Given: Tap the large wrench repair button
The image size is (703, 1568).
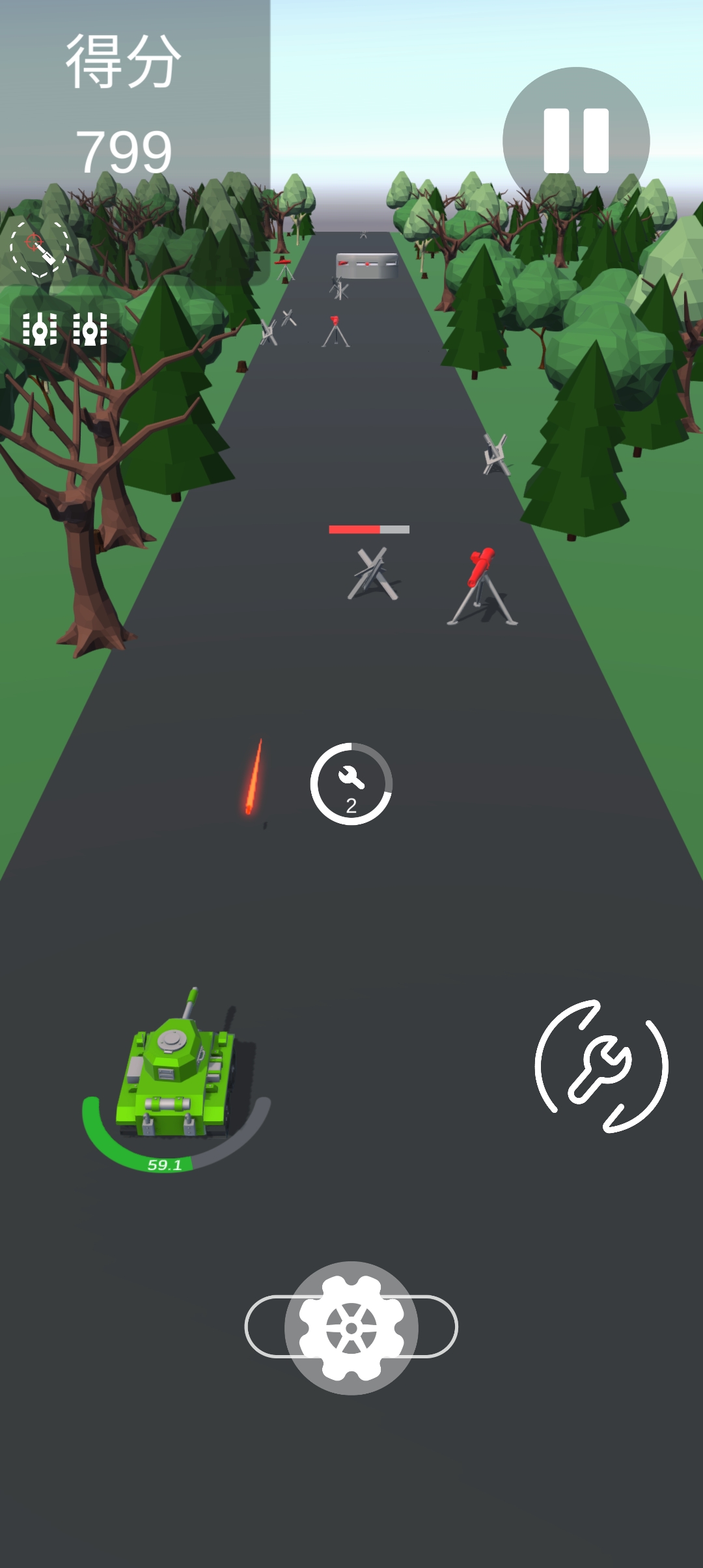Looking at the screenshot, I should (x=601, y=1067).
